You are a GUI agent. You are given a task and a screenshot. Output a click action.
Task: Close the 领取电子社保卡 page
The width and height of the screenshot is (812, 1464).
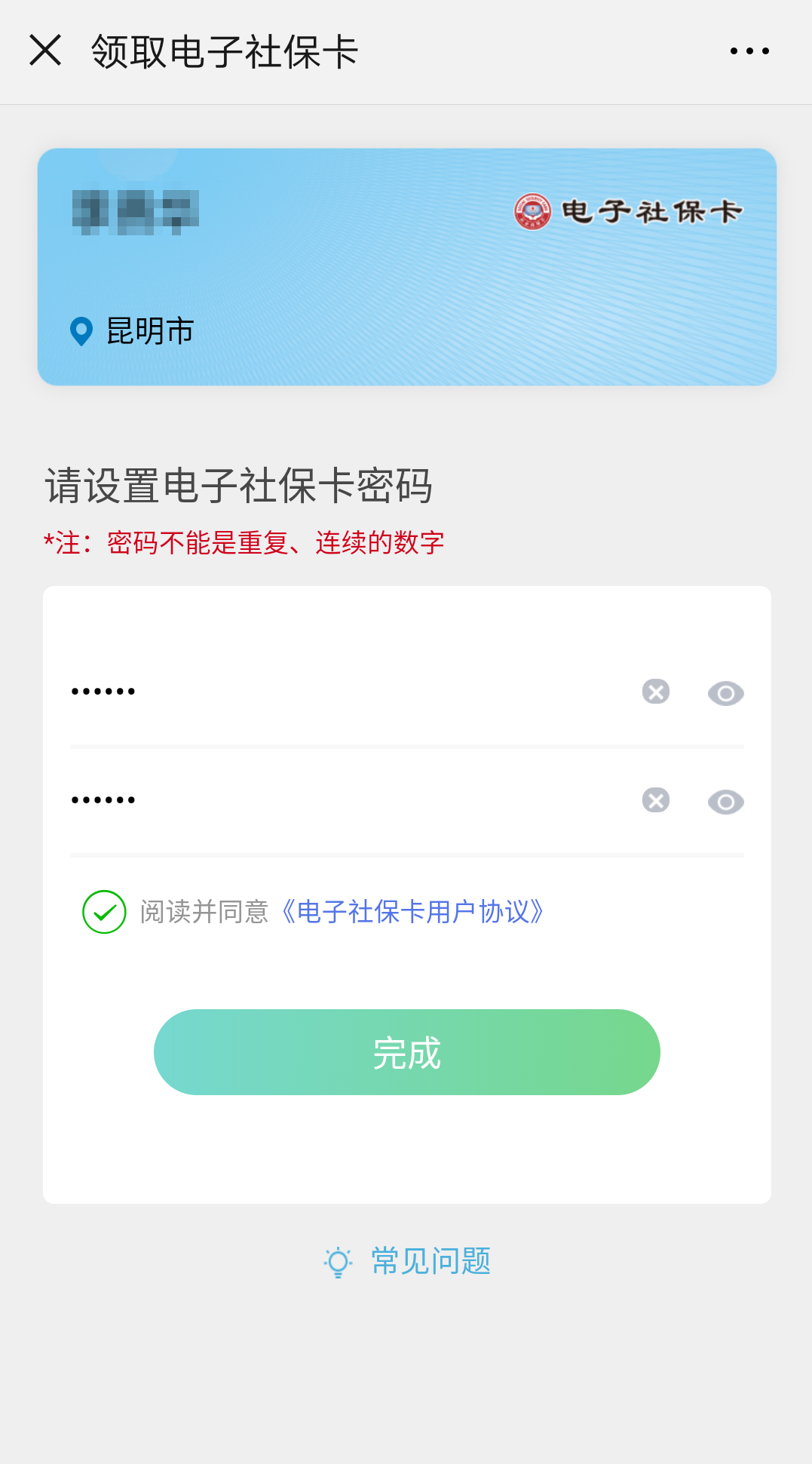coord(45,51)
